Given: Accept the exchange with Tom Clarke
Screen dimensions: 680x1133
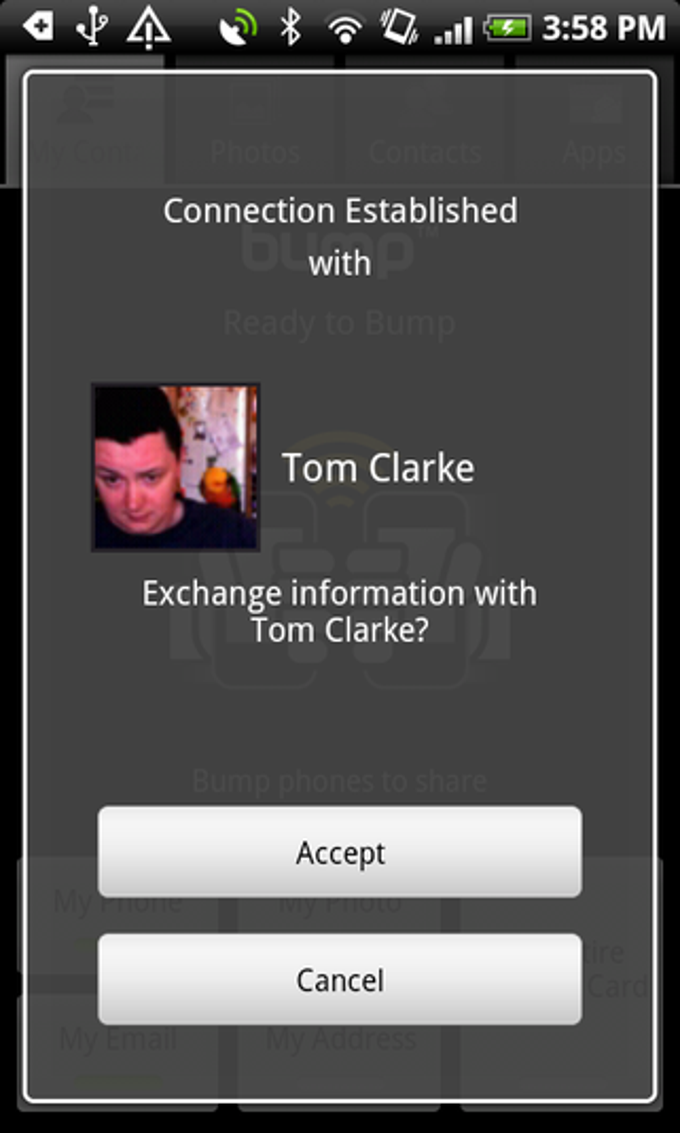Looking at the screenshot, I should tap(340, 852).
